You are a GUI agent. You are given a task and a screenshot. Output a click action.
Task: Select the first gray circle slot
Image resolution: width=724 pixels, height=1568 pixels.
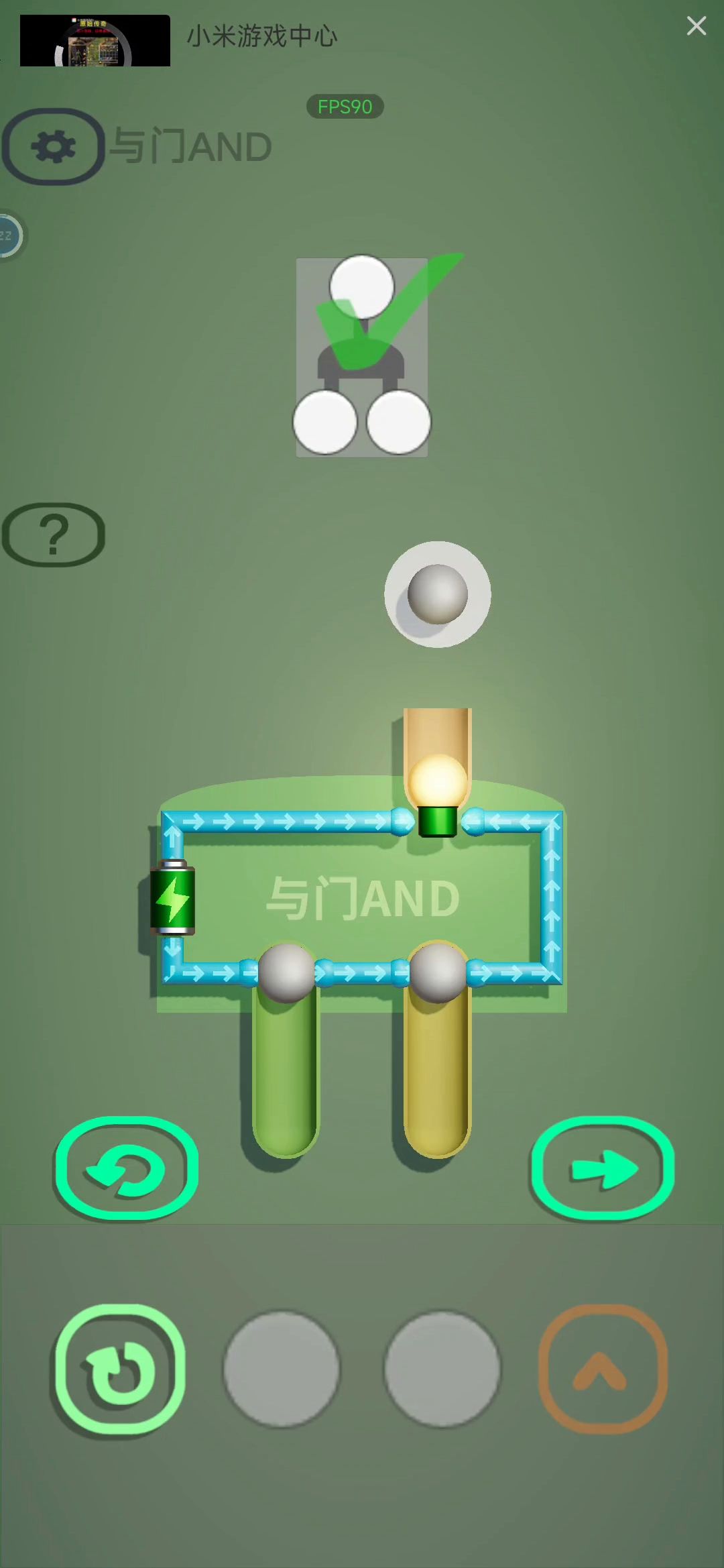(x=282, y=1369)
